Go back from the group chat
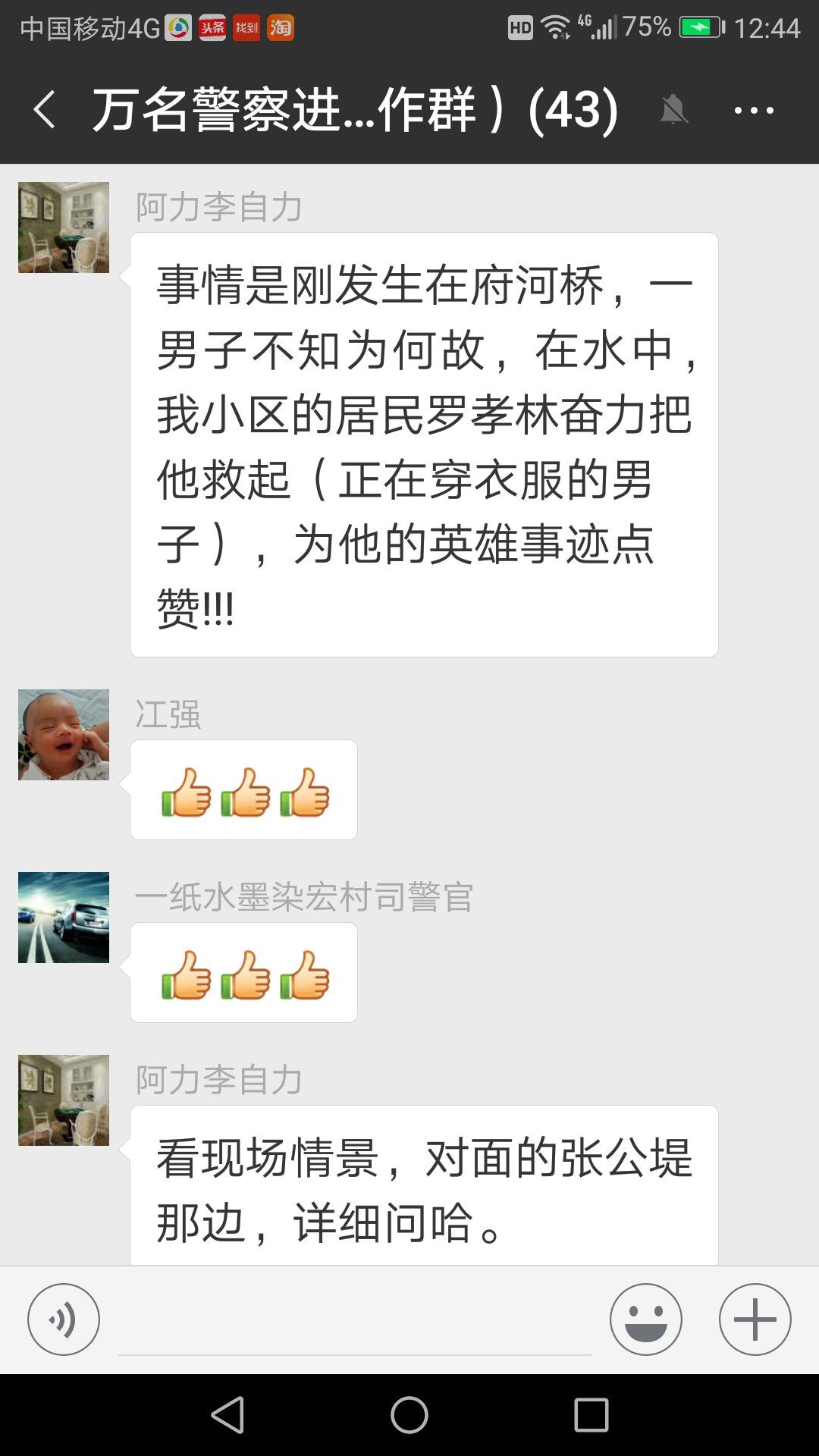Screen dimensions: 819x1456 tap(45, 110)
